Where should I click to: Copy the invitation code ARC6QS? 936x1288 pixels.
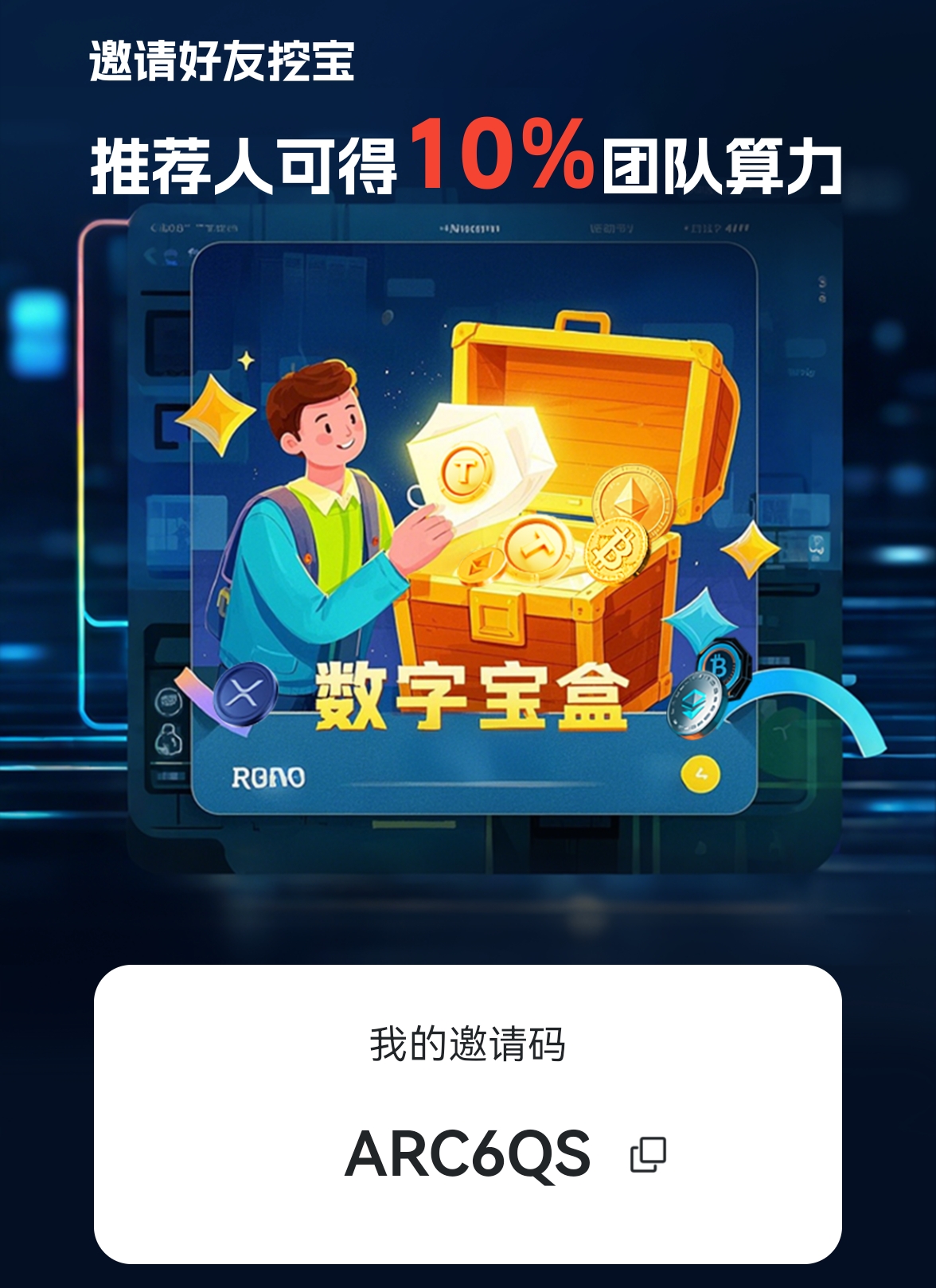point(648,1154)
